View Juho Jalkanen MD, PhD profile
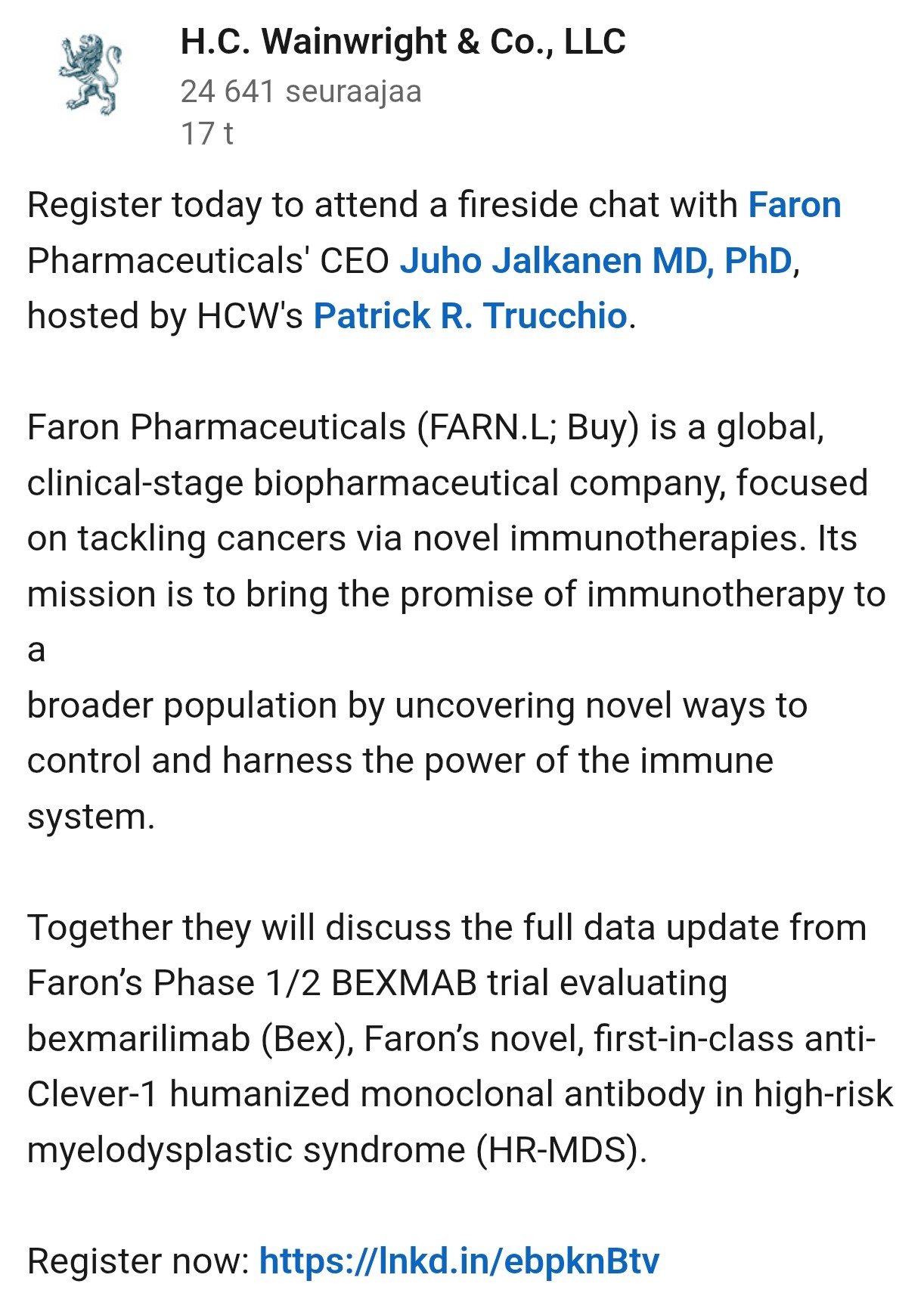Screen dimensions: 924x1315 click(596, 261)
